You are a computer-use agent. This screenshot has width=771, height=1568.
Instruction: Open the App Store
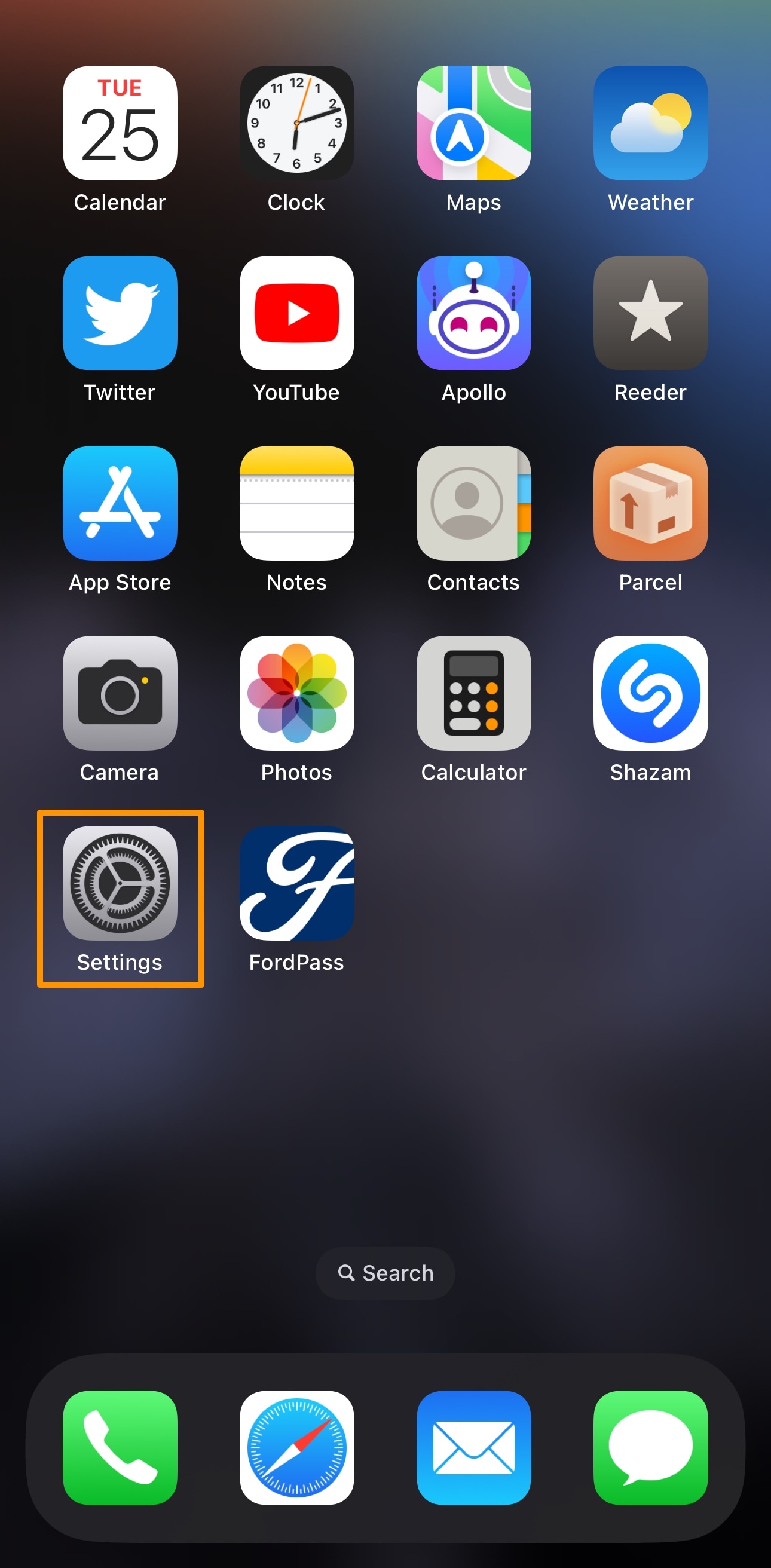120,503
